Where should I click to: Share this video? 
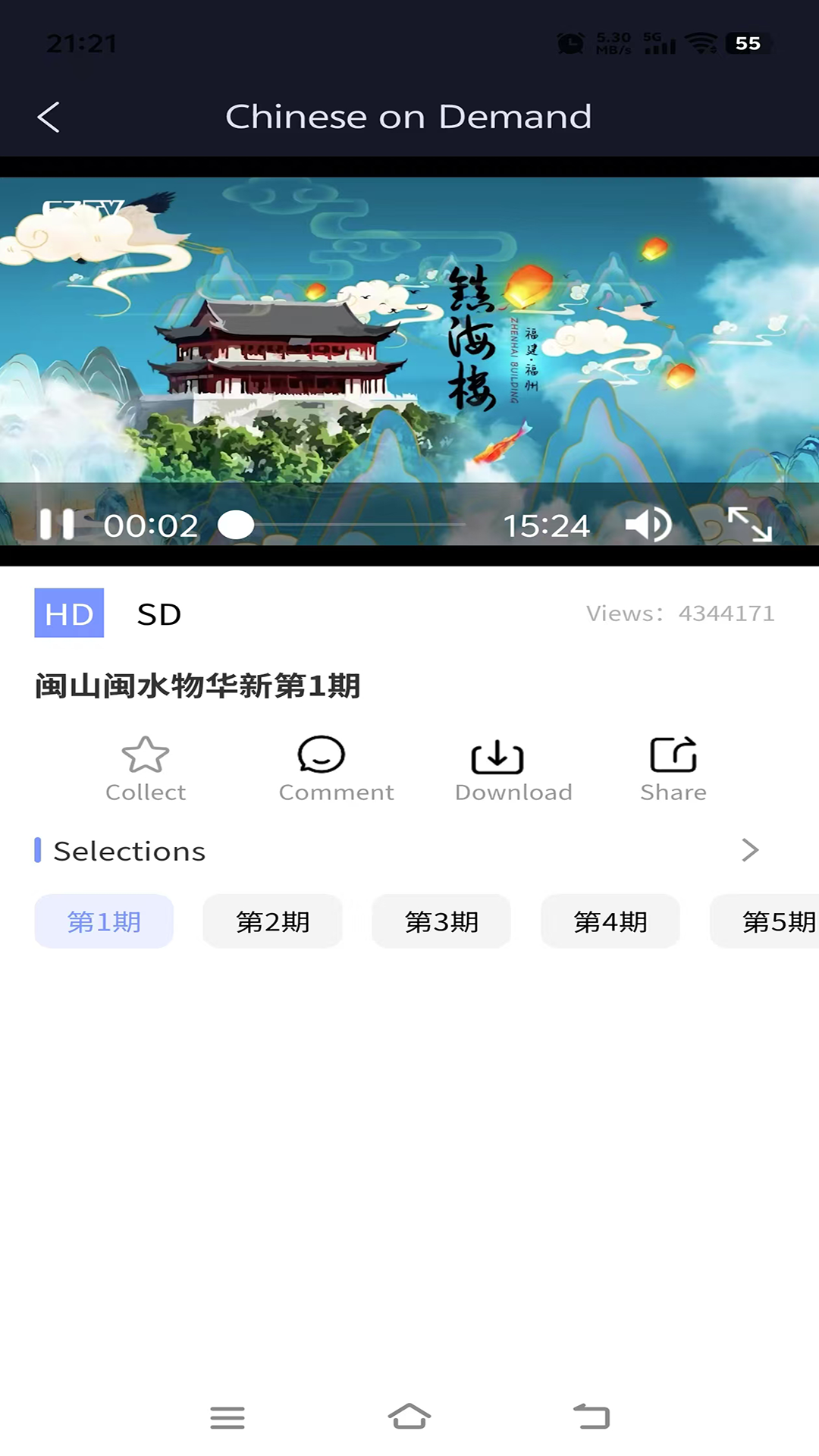coord(673,766)
